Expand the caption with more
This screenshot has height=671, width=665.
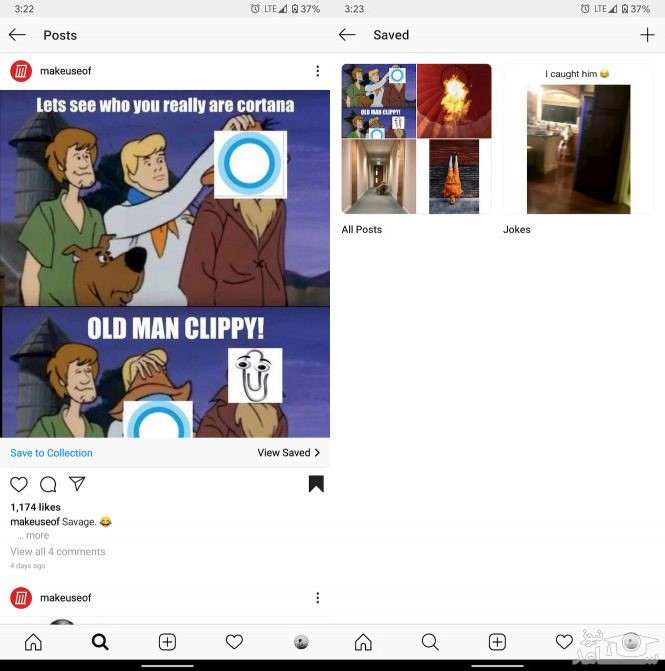pos(37,535)
